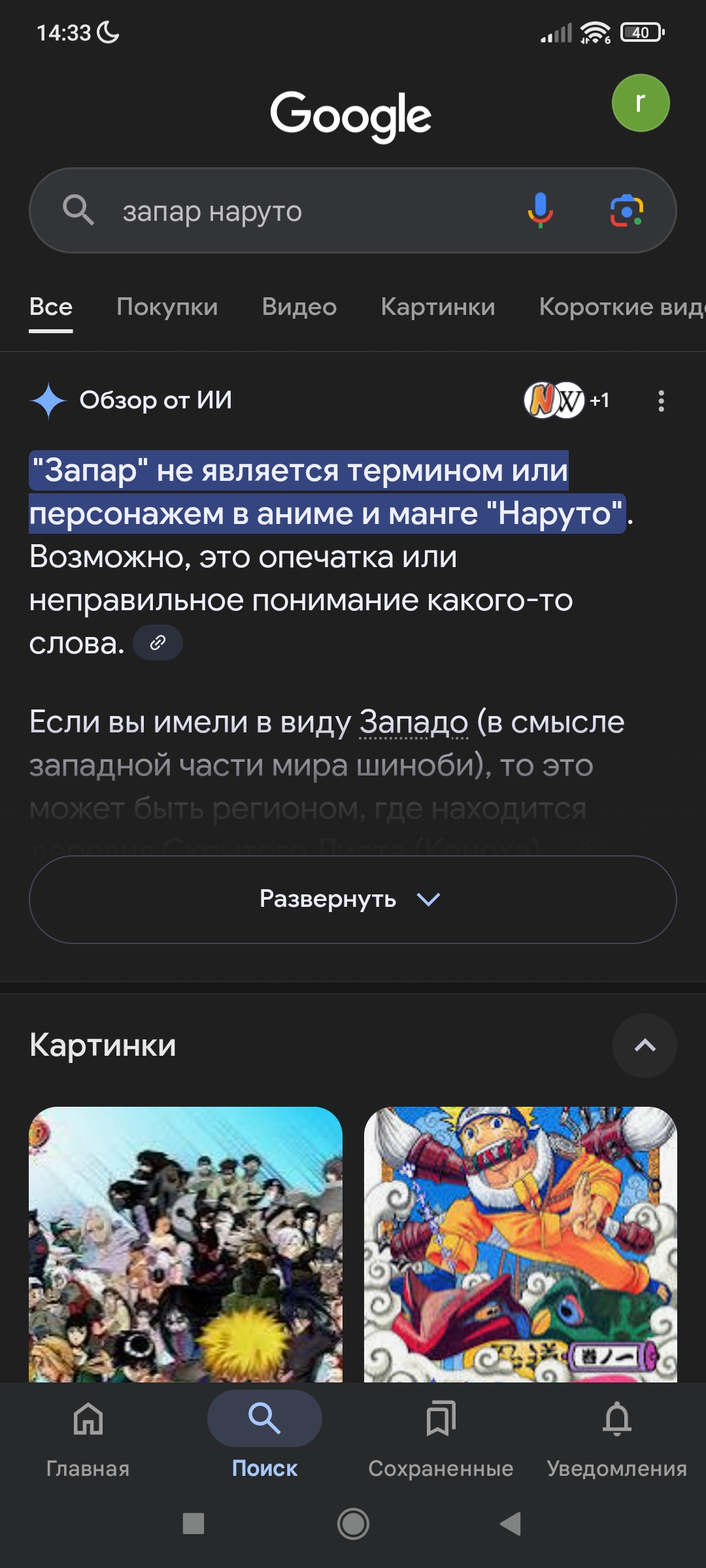The width and height of the screenshot is (706, 1568).
Task: Go to the Главная tab
Action: point(88,1435)
